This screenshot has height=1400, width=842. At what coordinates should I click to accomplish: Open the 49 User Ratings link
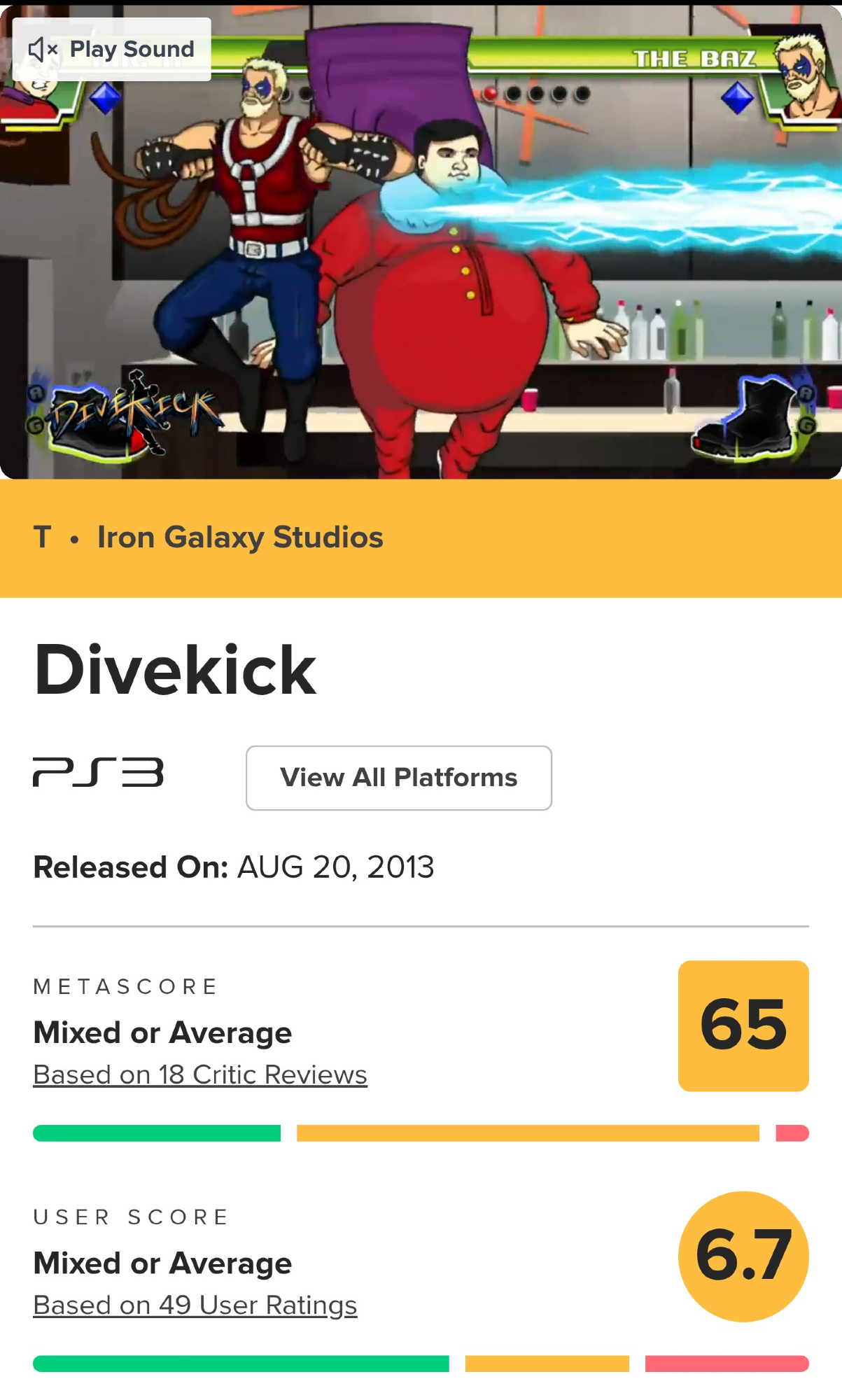tap(195, 1305)
